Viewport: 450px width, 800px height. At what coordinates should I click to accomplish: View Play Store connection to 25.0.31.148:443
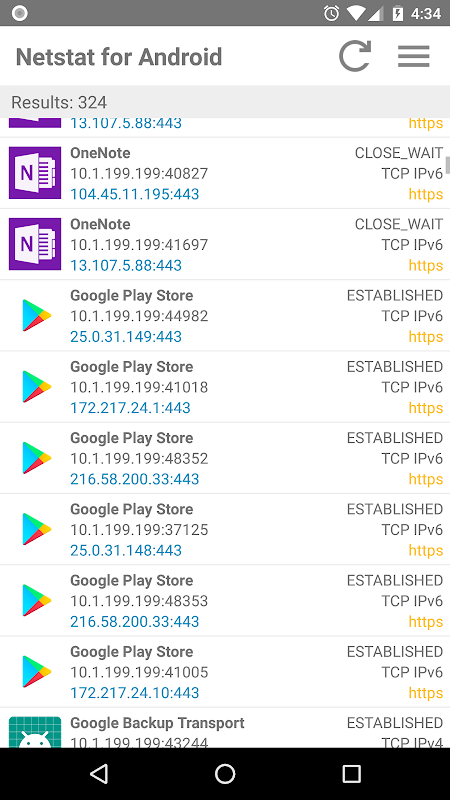pos(225,530)
